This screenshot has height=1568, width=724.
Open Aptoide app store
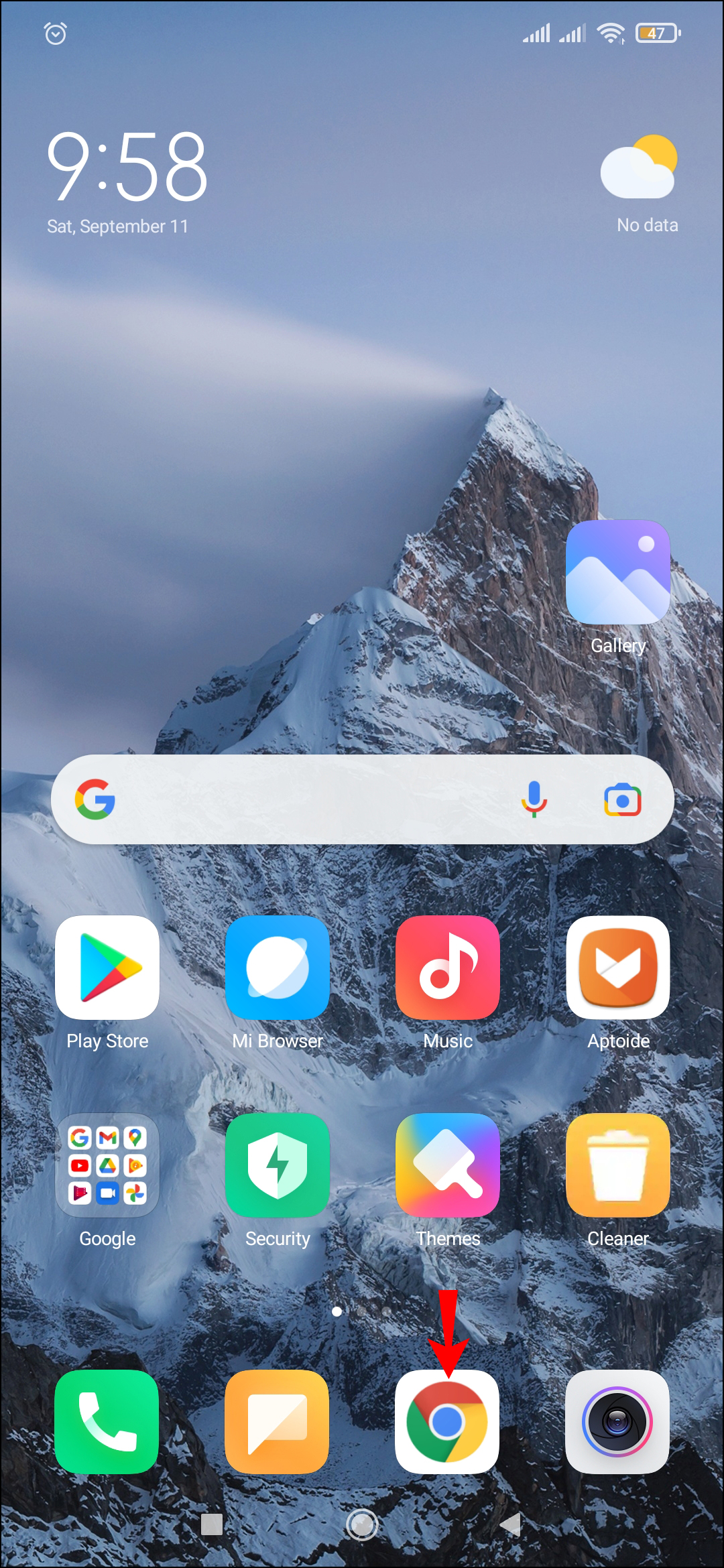tap(617, 968)
